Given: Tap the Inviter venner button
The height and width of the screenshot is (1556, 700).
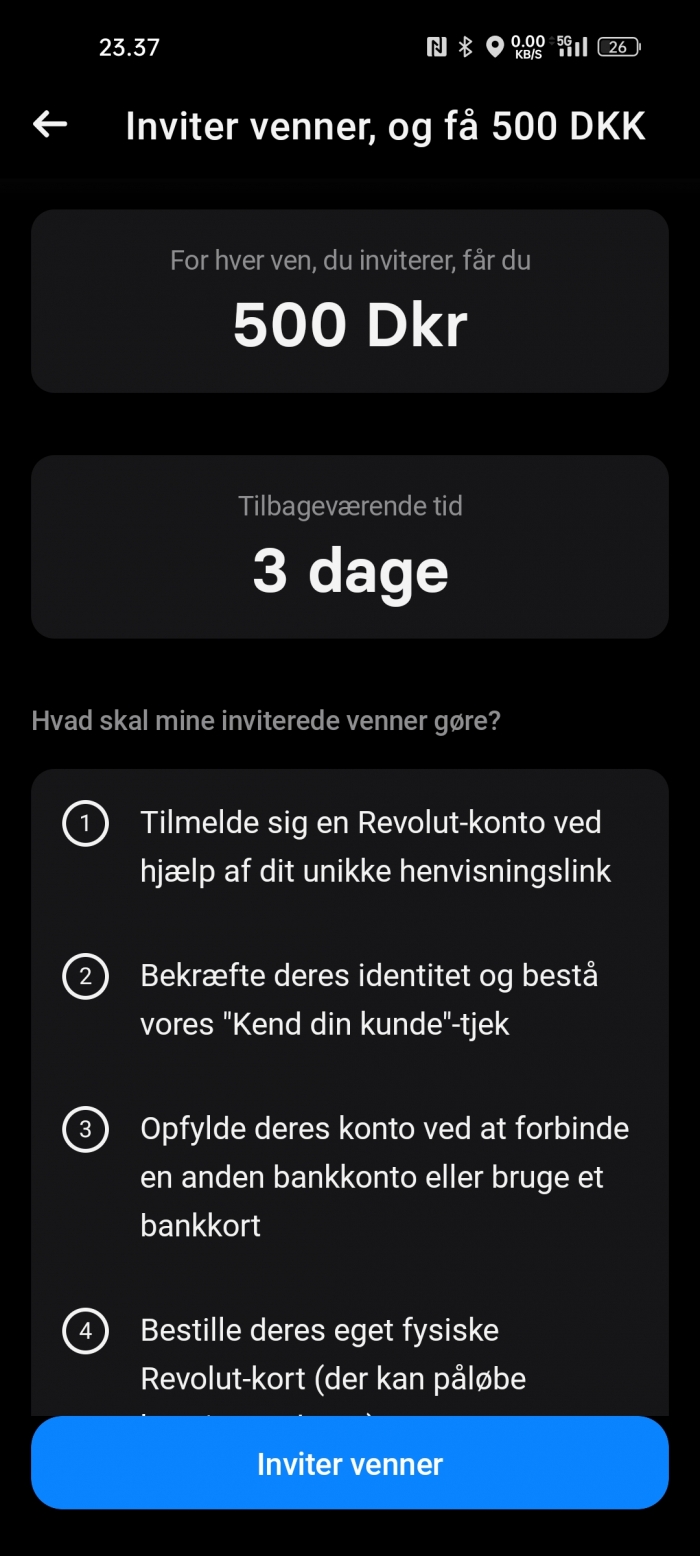Looking at the screenshot, I should (x=350, y=1463).
